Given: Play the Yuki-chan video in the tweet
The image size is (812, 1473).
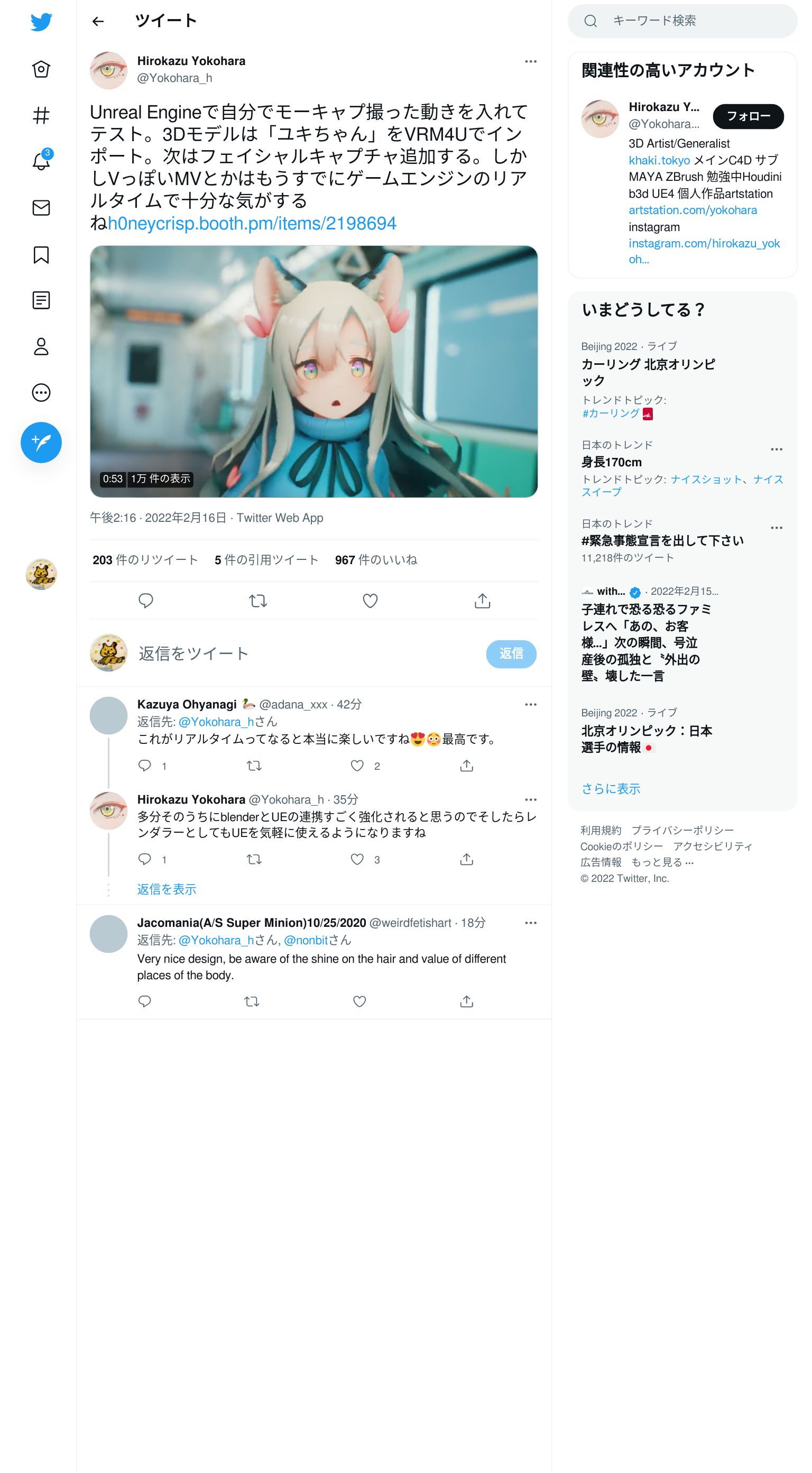Looking at the screenshot, I should 313,371.
